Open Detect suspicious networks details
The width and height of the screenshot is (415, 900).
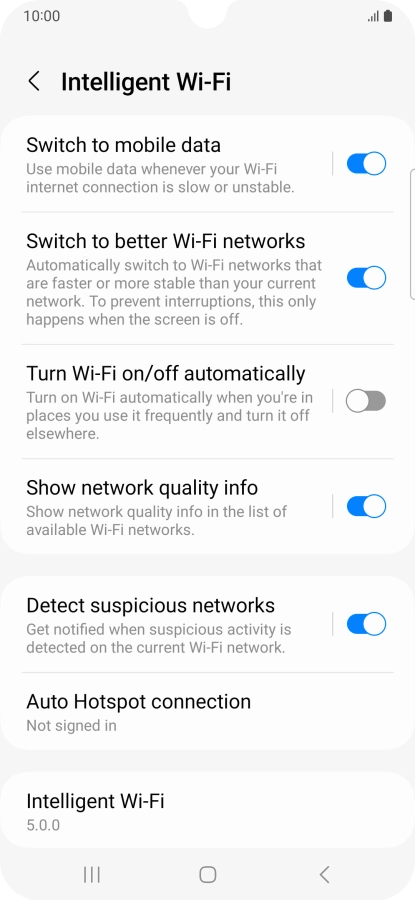pos(173,624)
